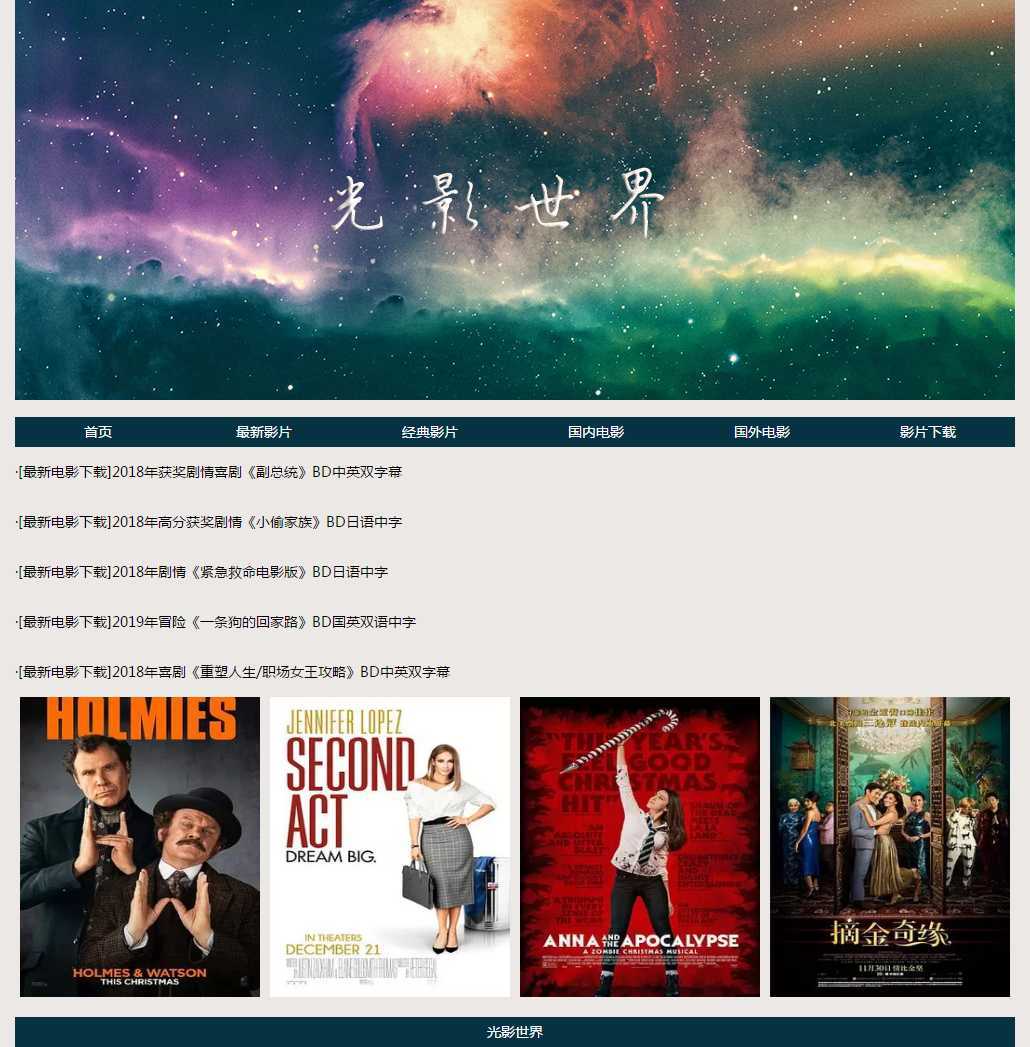Open the Holmes & Watson poster
This screenshot has width=1030, height=1047.
(x=140, y=847)
